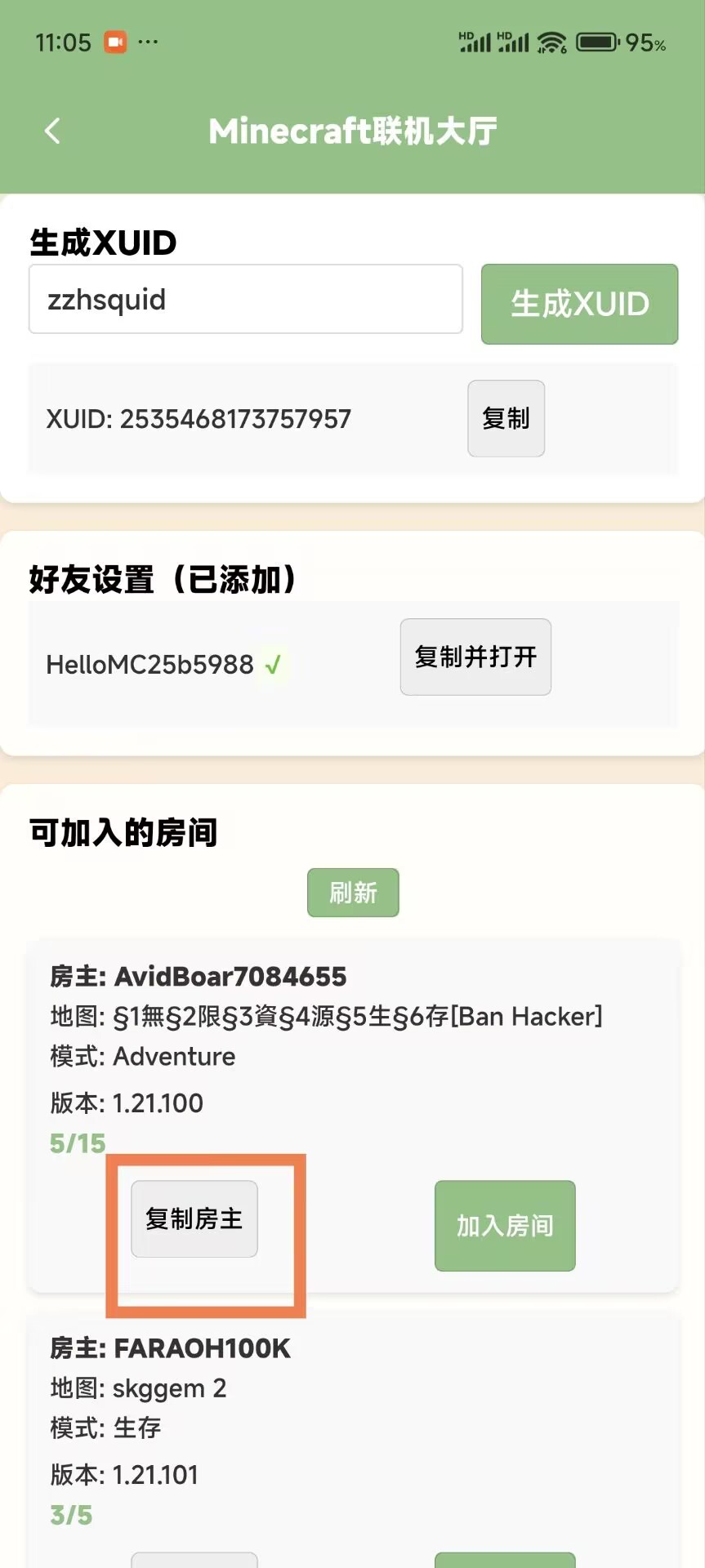The image size is (705, 1568).
Task: Go back from Minecraft联机大厅
Action: tap(53, 131)
